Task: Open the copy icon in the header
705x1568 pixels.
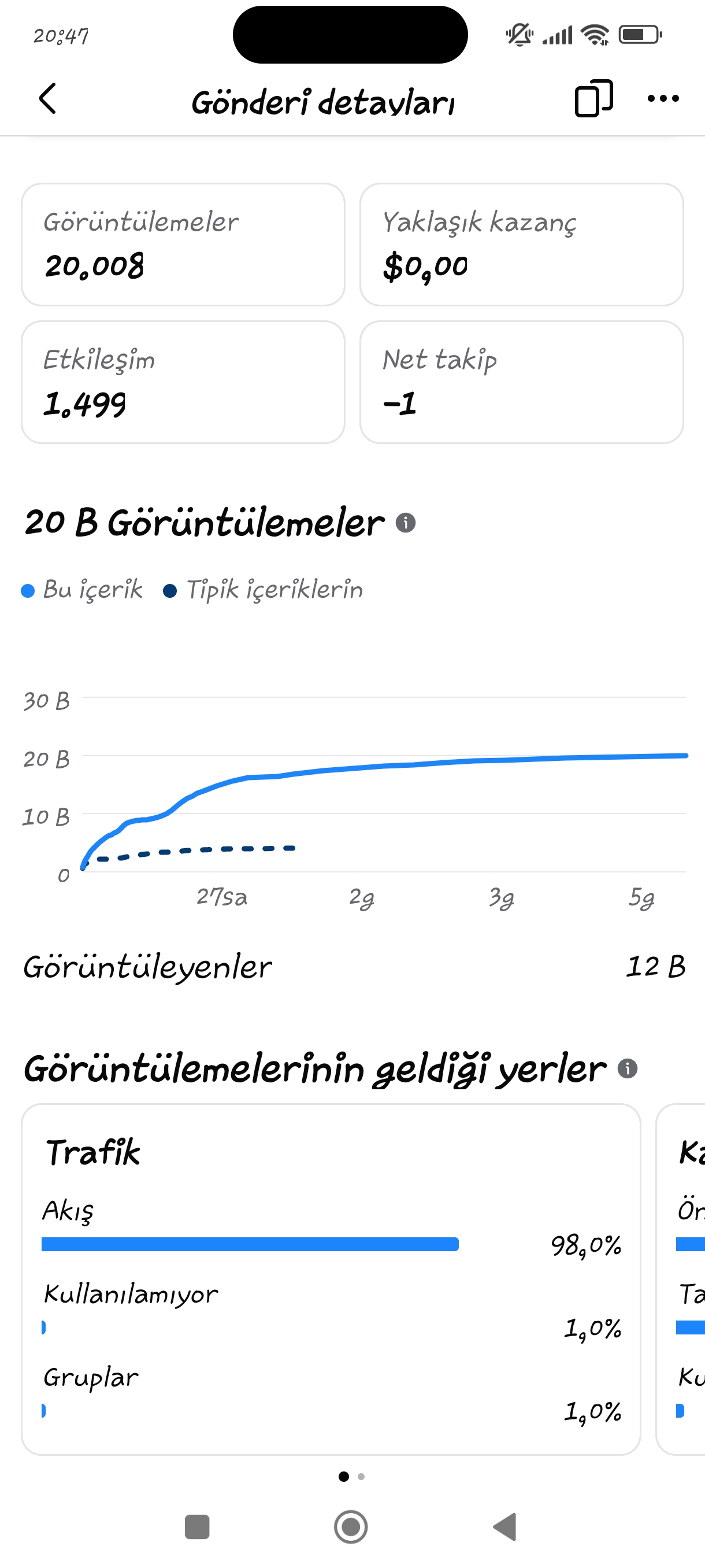Action: [x=593, y=98]
